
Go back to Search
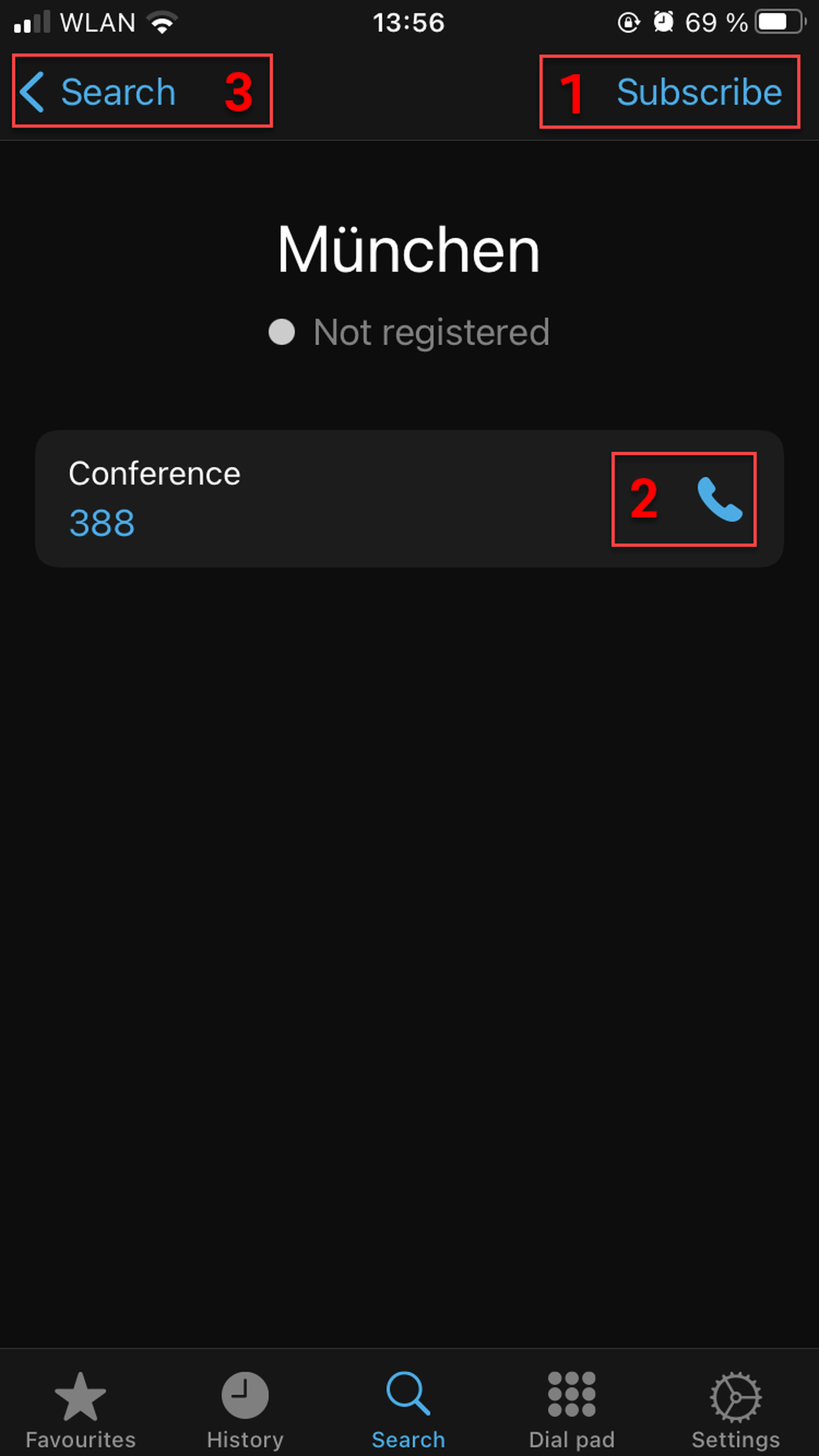pyautogui.click(x=97, y=92)
